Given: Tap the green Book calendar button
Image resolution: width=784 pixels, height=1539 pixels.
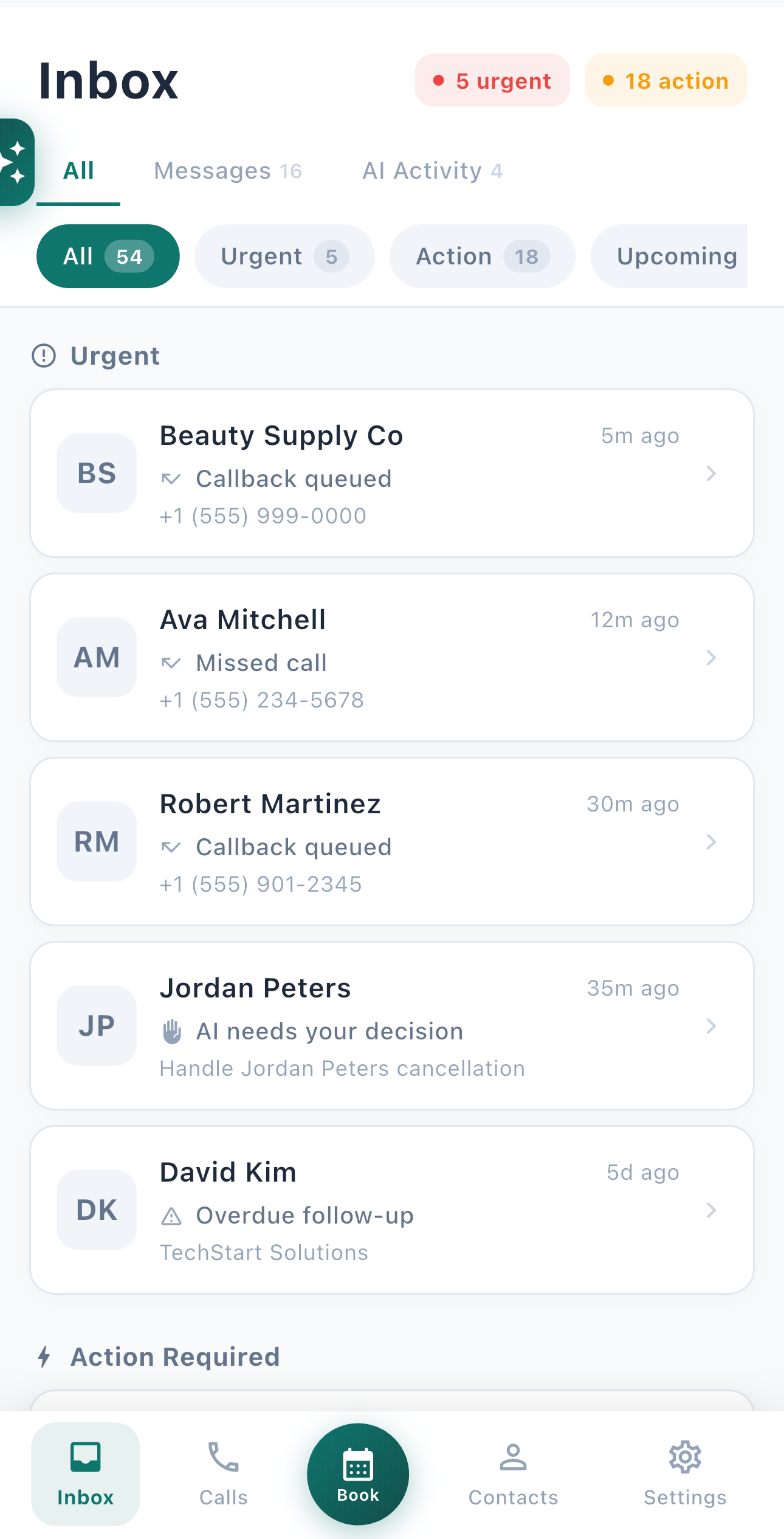Looking at the screenshot, I should (x=358, y=1471).
